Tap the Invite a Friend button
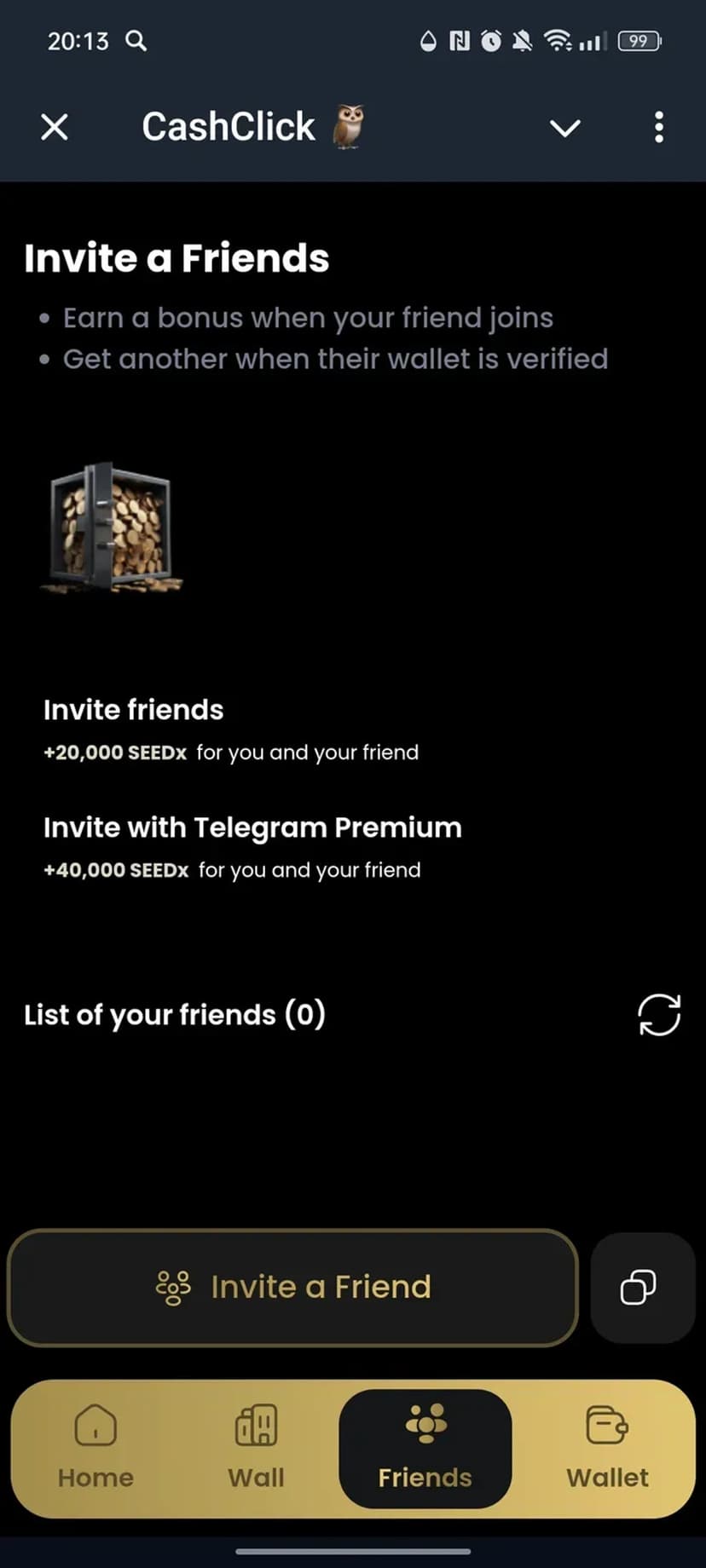This screenshot has width=706, height=1568. tap(292, 1288)
